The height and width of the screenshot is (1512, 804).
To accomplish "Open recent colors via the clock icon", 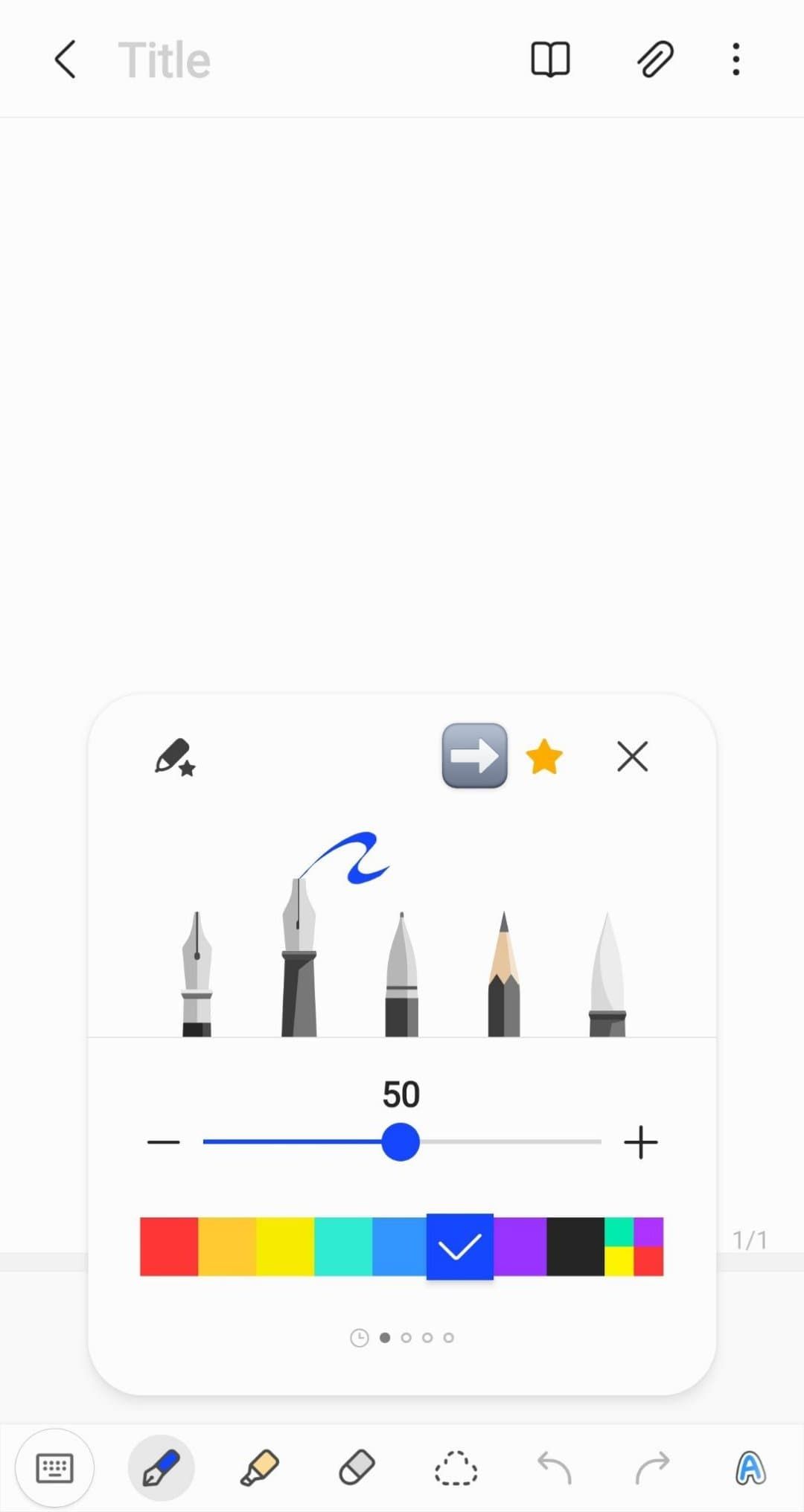I will [x=360, y=1336].
